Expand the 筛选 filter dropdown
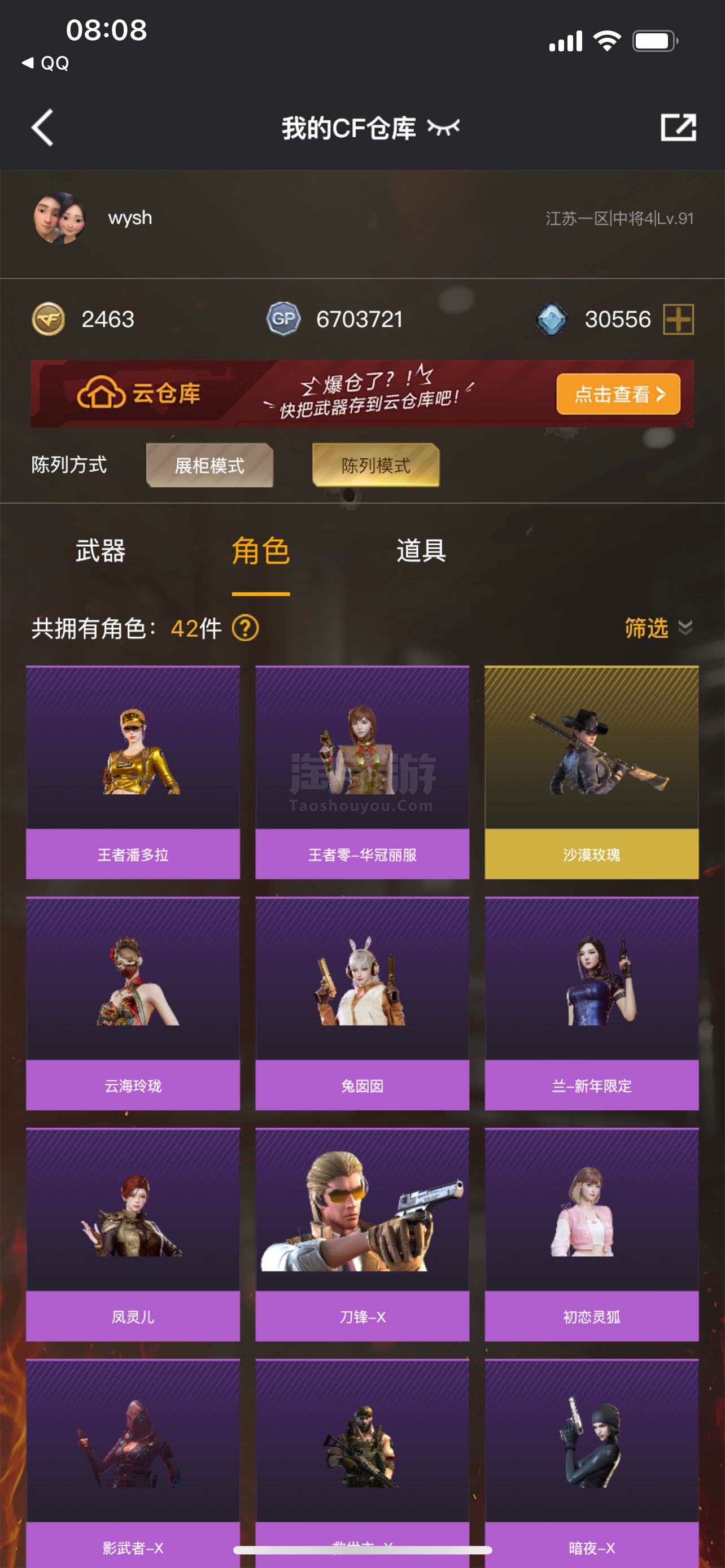The width and height of the screenshot is (725, 1568). click(658, 628)
